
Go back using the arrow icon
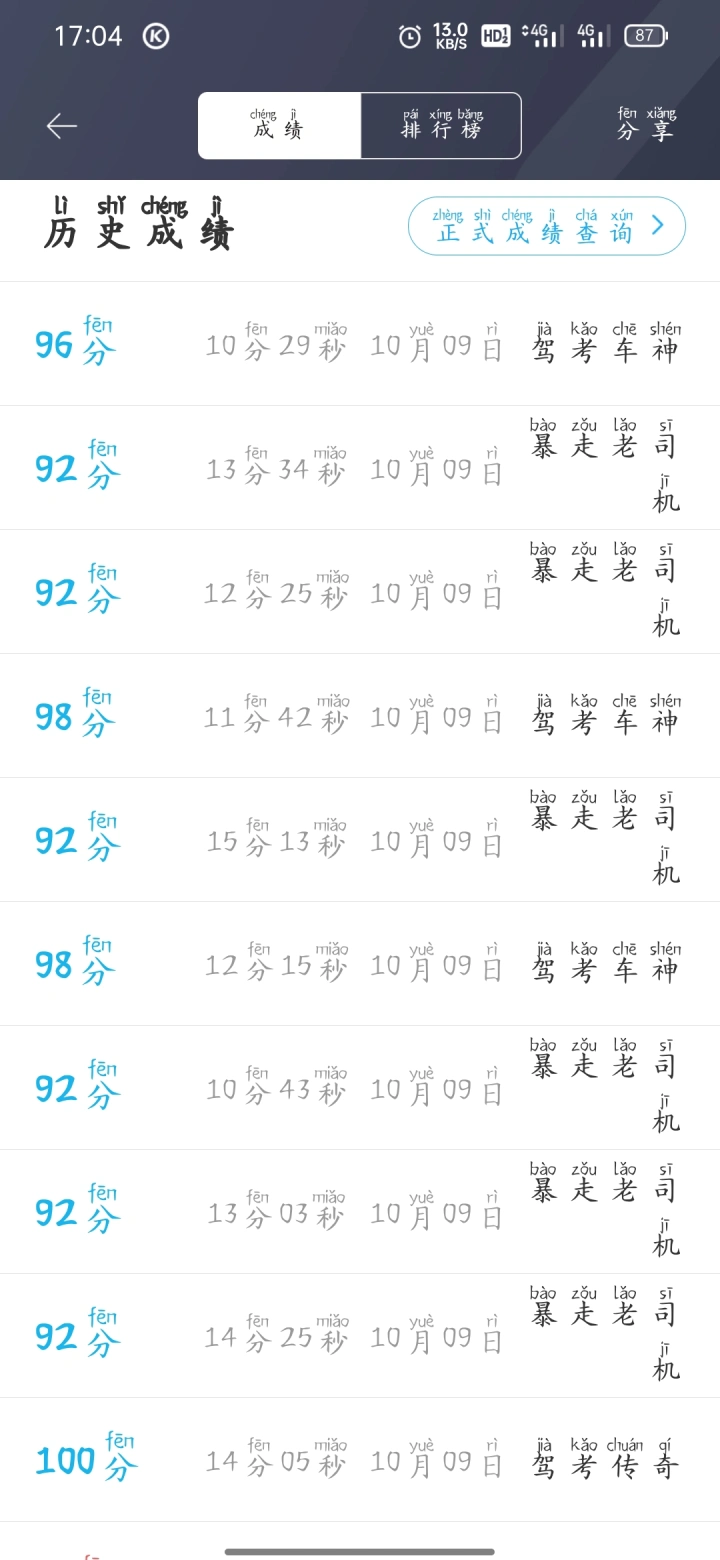point(62,126)
